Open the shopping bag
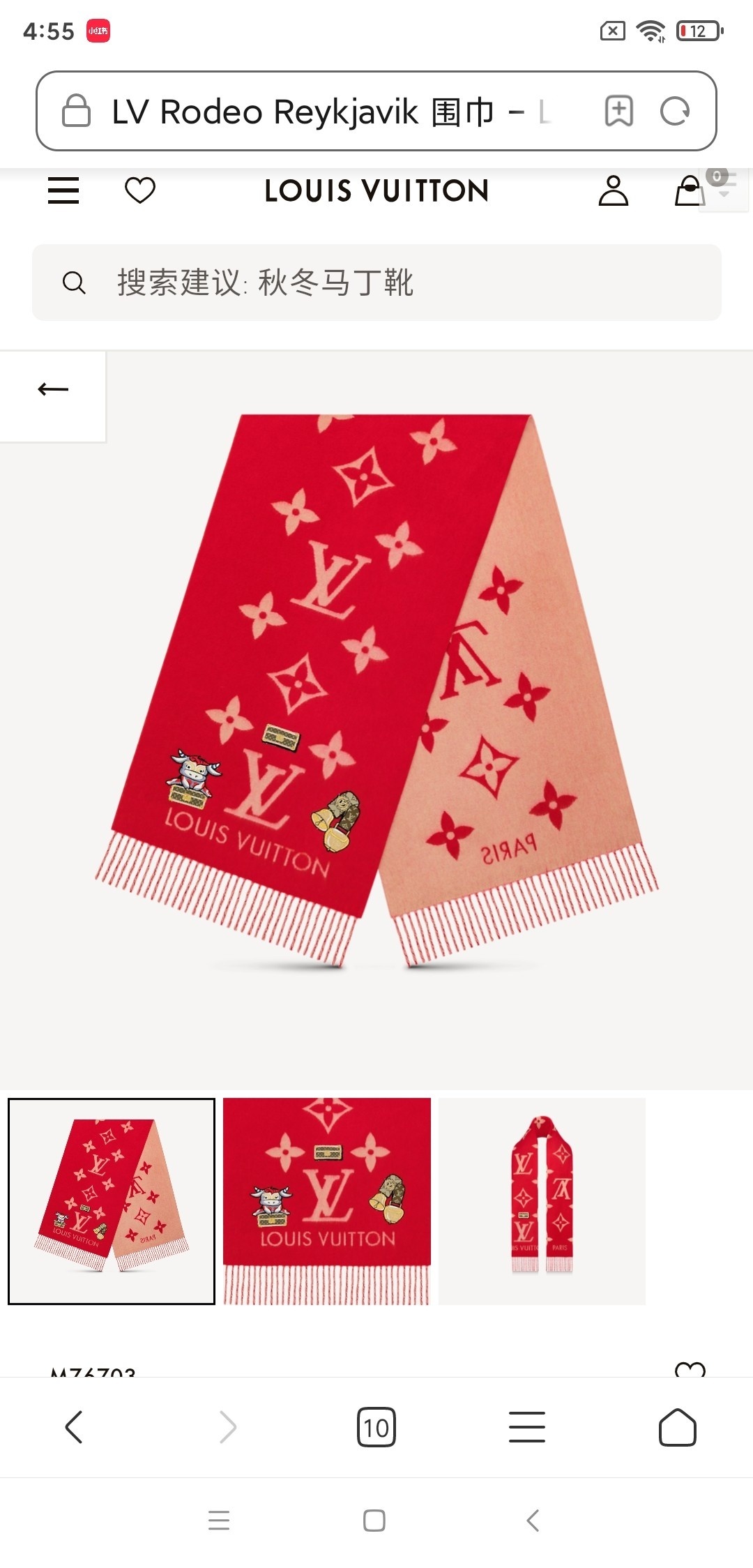 689,190
